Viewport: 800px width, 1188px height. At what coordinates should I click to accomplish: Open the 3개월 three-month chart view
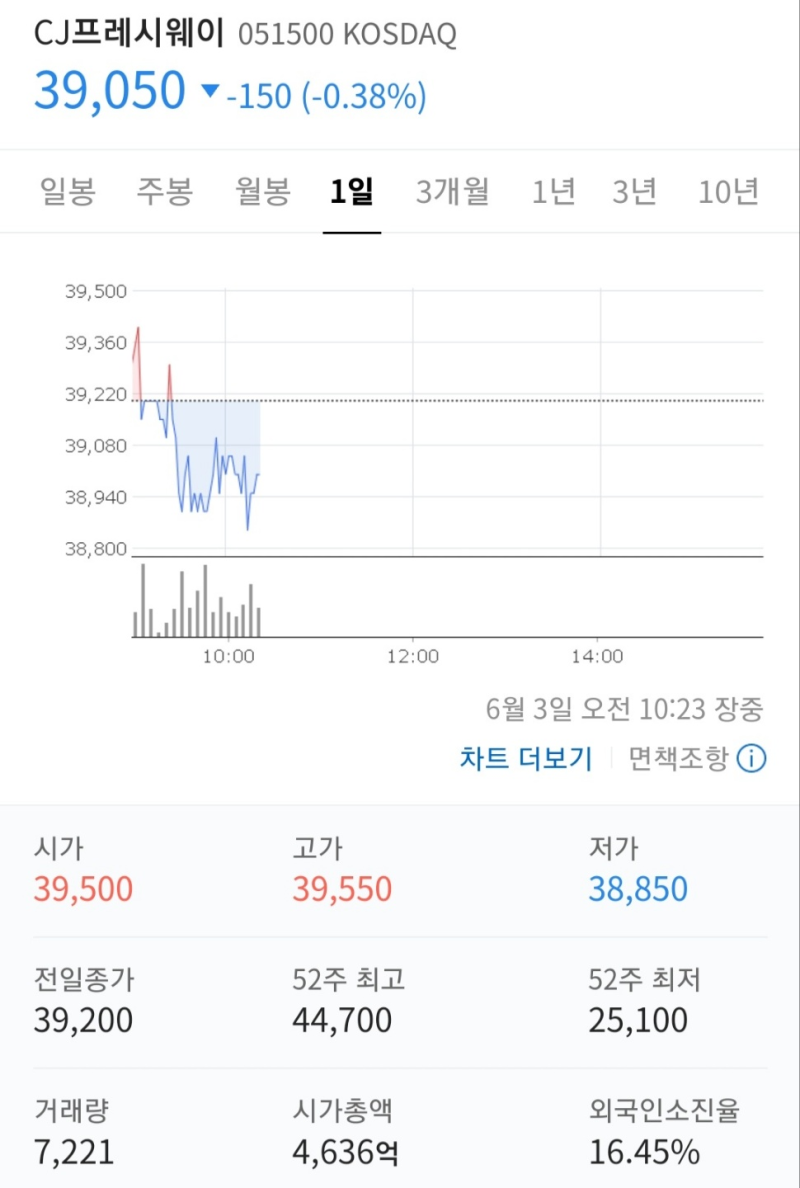450,191
